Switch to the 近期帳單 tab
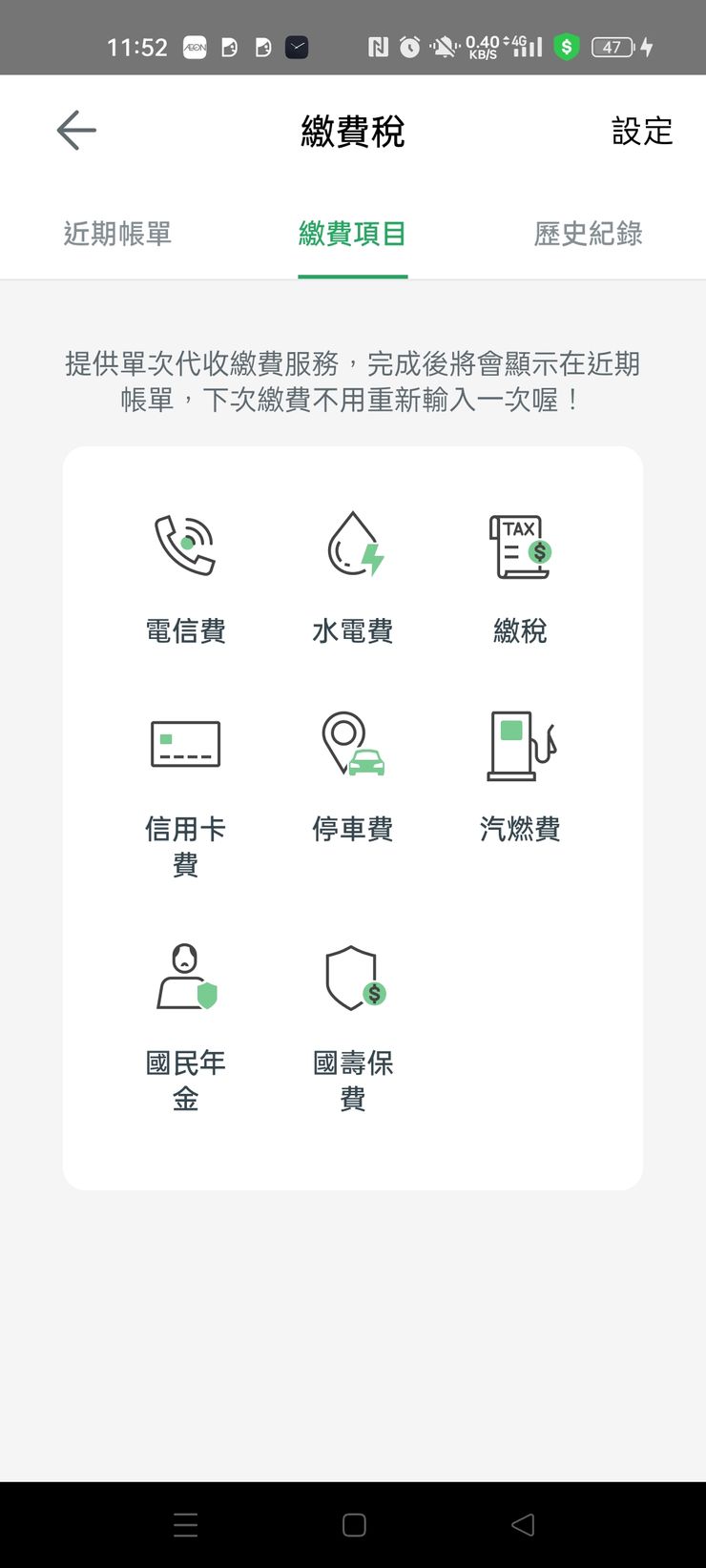 pos(117,235)
